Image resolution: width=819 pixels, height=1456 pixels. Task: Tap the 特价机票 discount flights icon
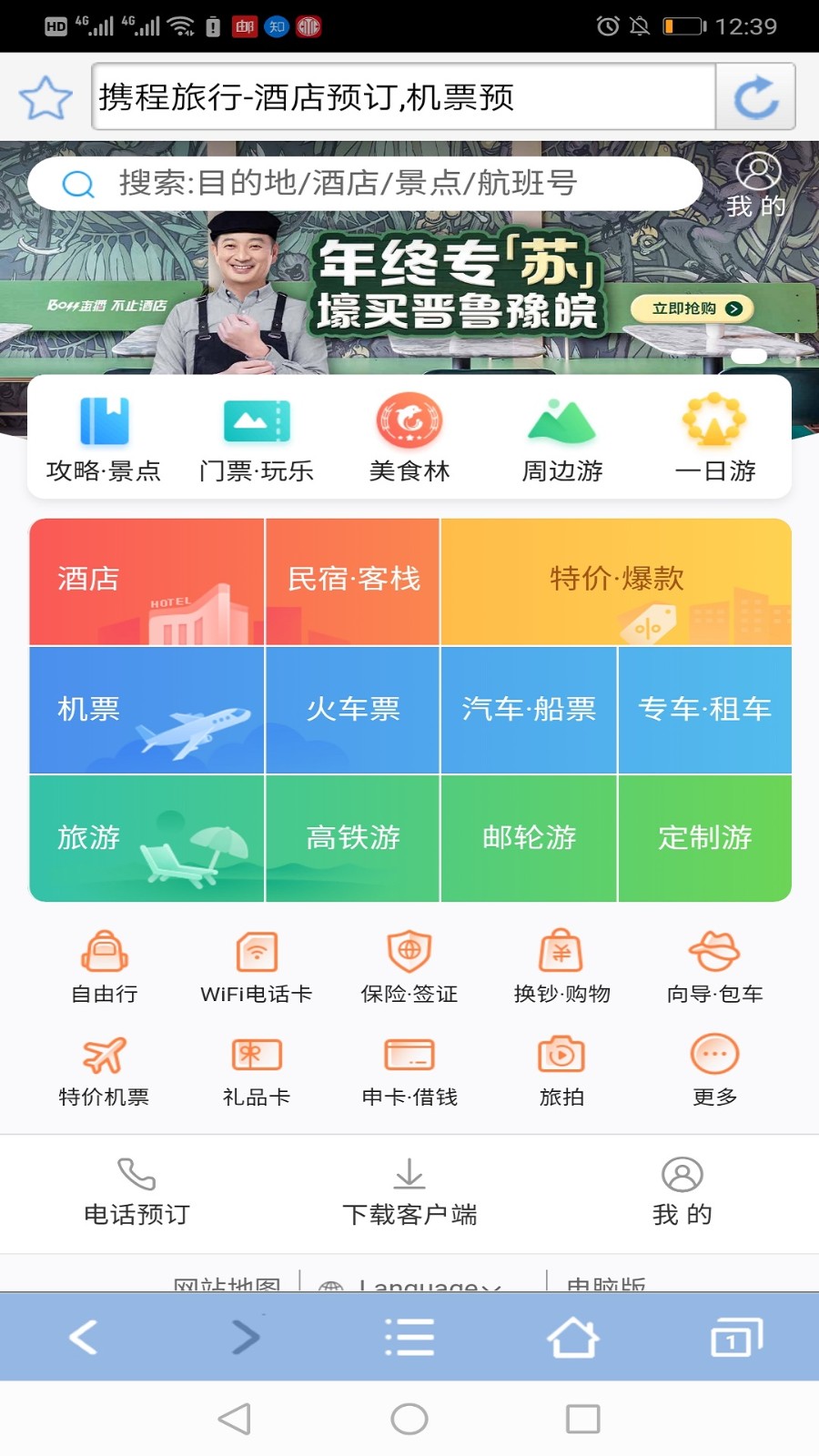(x=104, y=1071)
